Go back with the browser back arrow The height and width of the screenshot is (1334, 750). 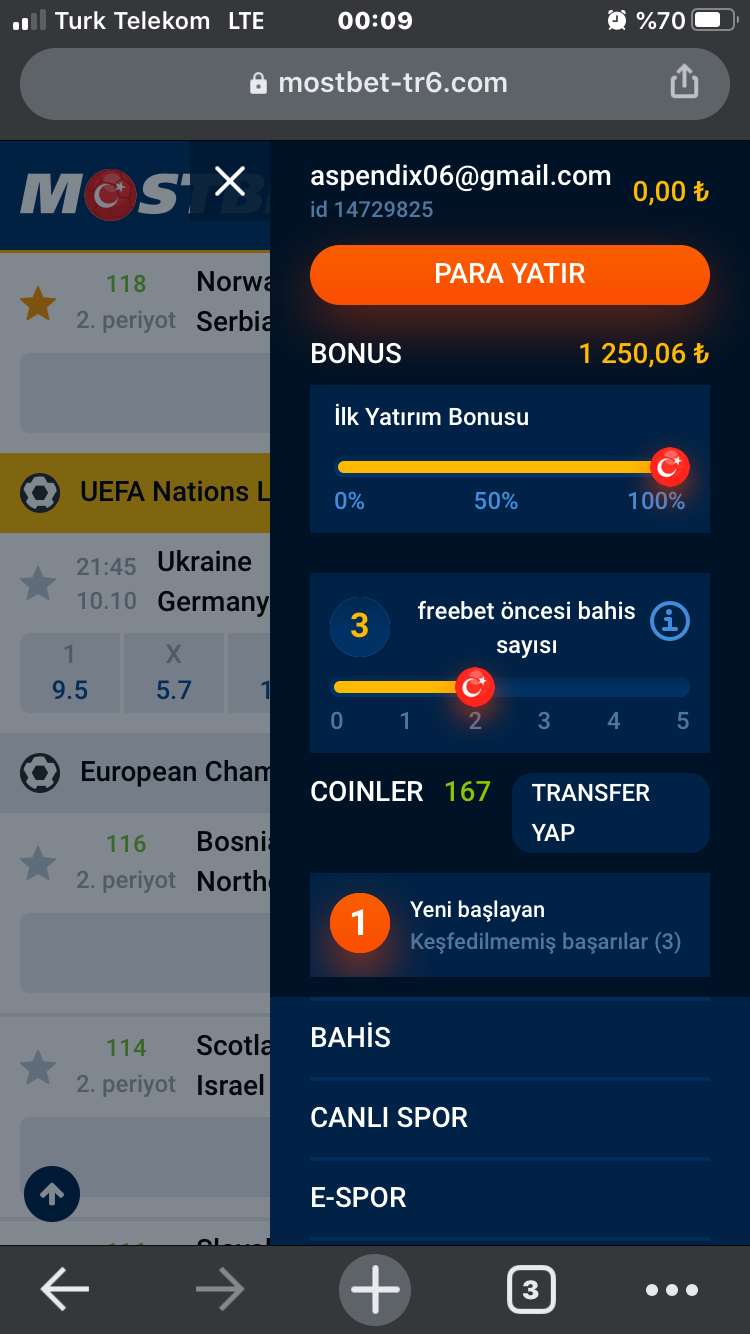pyautogui.click(x=65, y=1290)
